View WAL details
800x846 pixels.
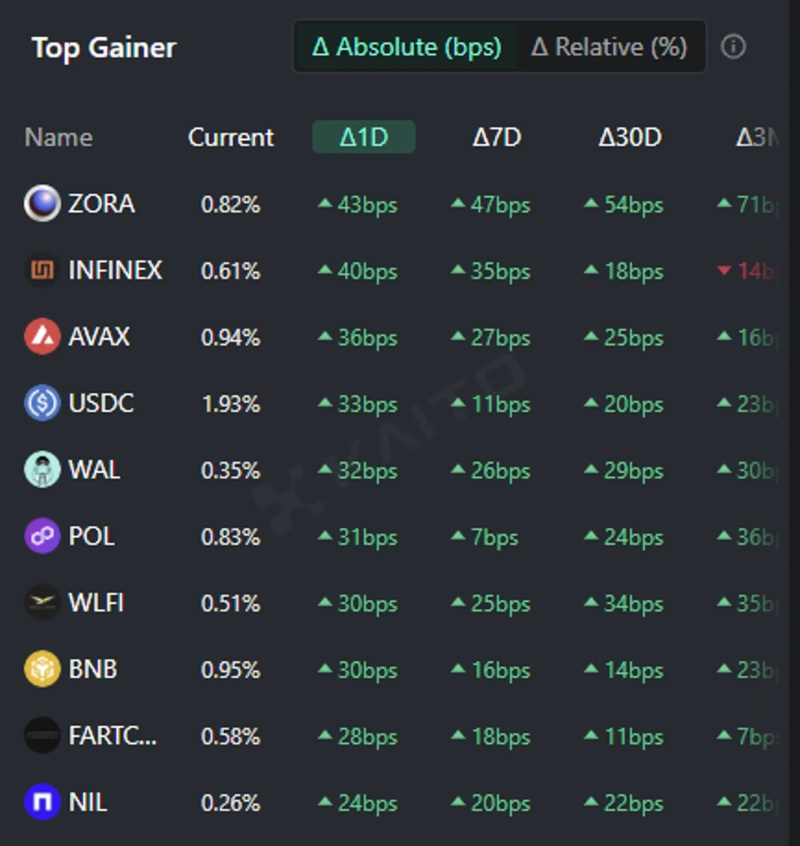(94, 470)
